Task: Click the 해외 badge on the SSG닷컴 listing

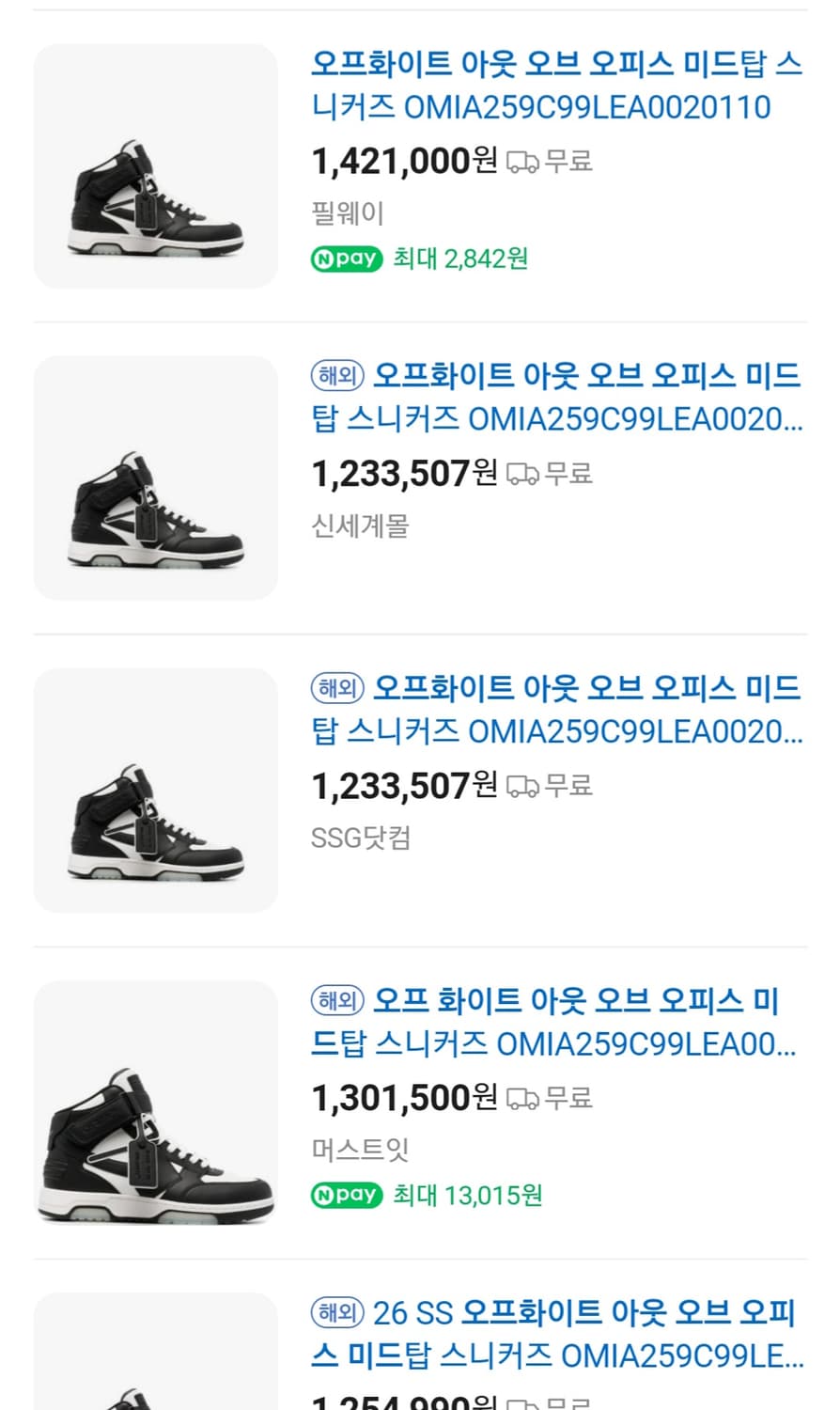Action: (336, 688)
